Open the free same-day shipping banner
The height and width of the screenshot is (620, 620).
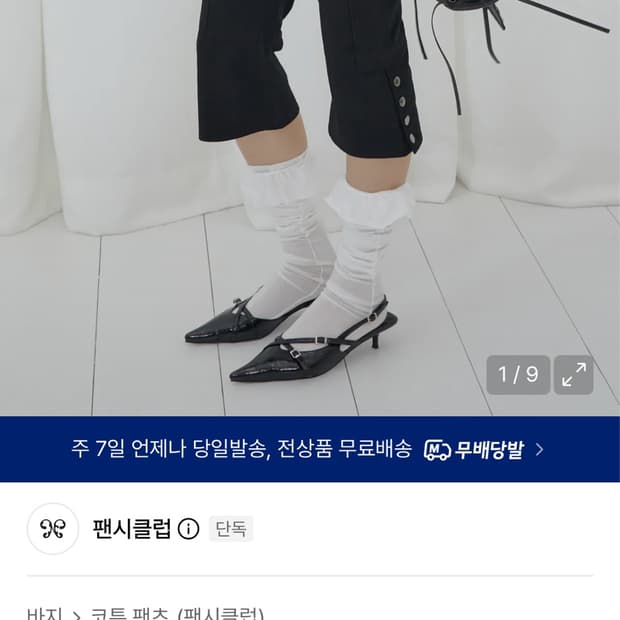pos(310,449)
